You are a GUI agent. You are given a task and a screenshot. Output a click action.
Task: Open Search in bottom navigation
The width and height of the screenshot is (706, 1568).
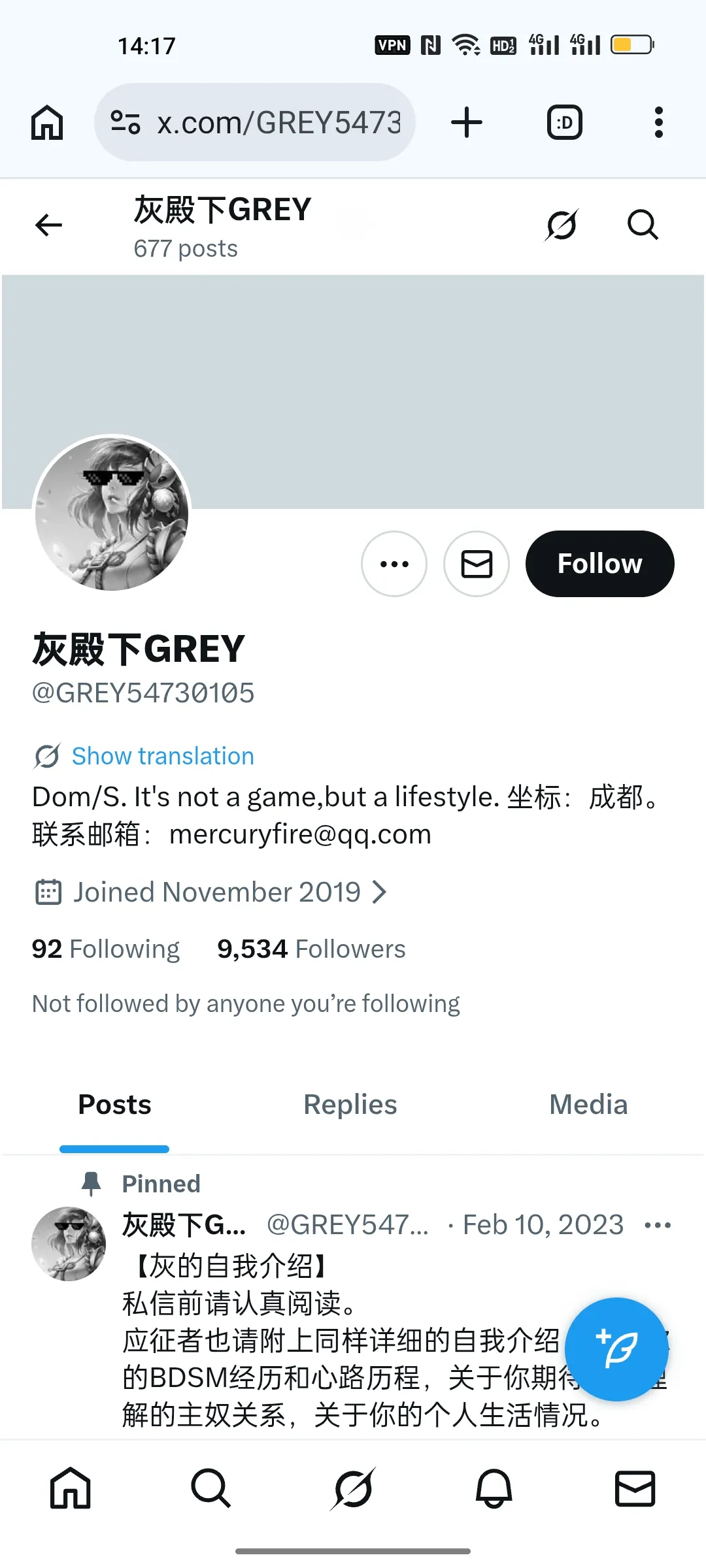[211, 1489]
